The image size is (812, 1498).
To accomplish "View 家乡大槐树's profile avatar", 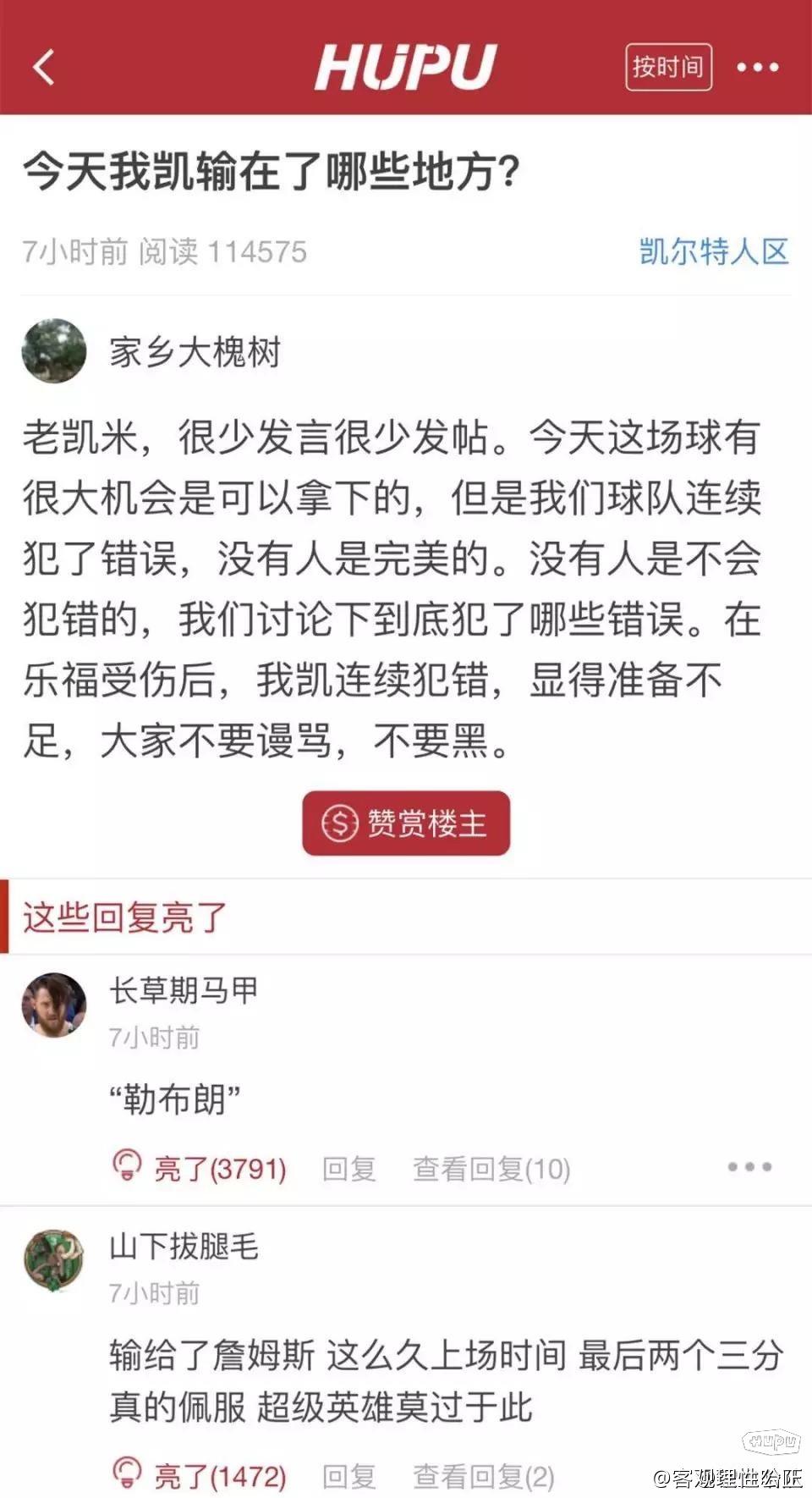I will coord(54,351).
